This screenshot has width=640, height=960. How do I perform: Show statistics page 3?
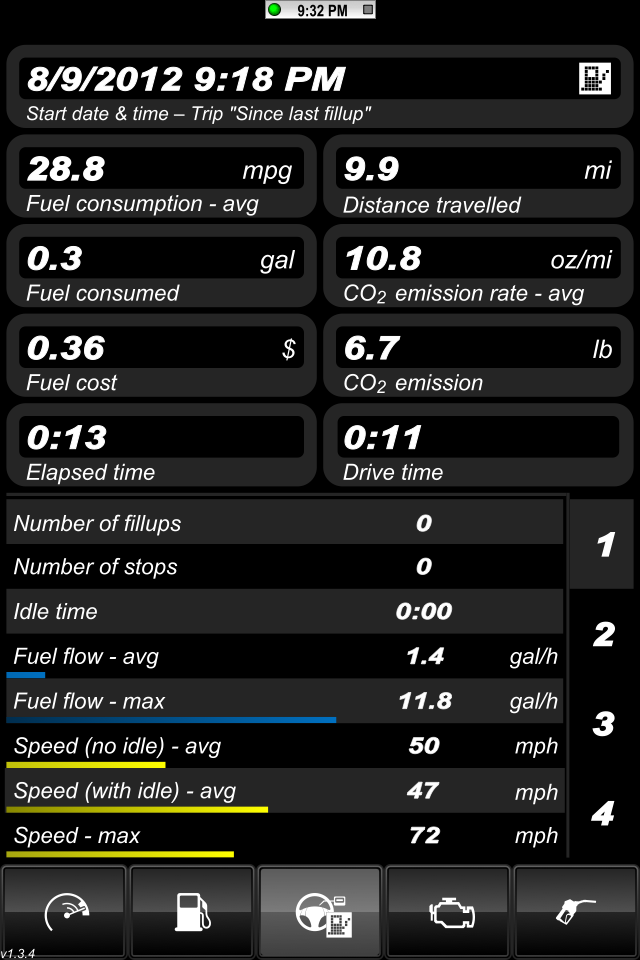tap(604, 723)
